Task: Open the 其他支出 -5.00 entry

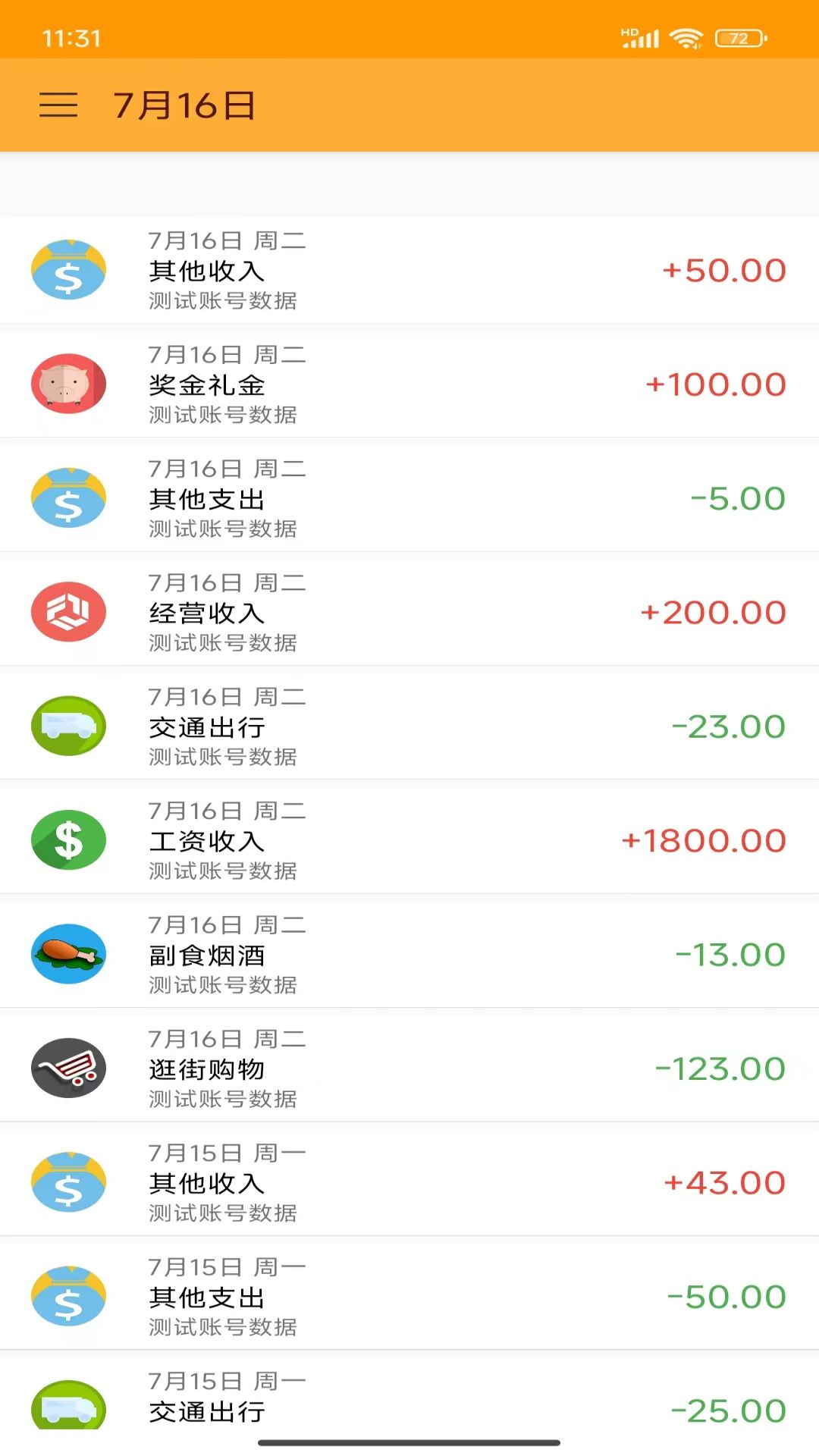Action: [x=409, y=499]
